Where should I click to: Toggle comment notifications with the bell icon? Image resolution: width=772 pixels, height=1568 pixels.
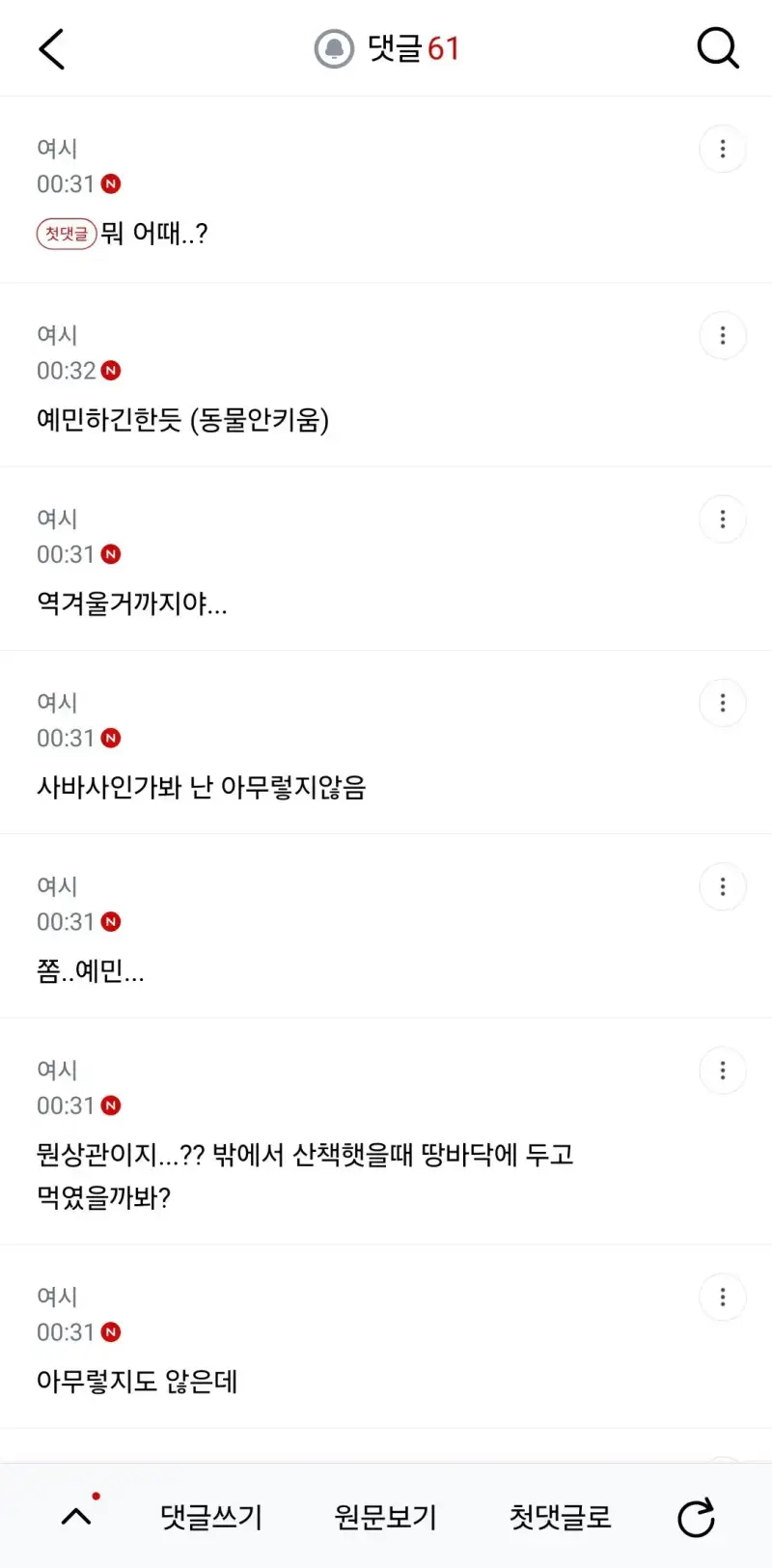[x=335, y=48]
